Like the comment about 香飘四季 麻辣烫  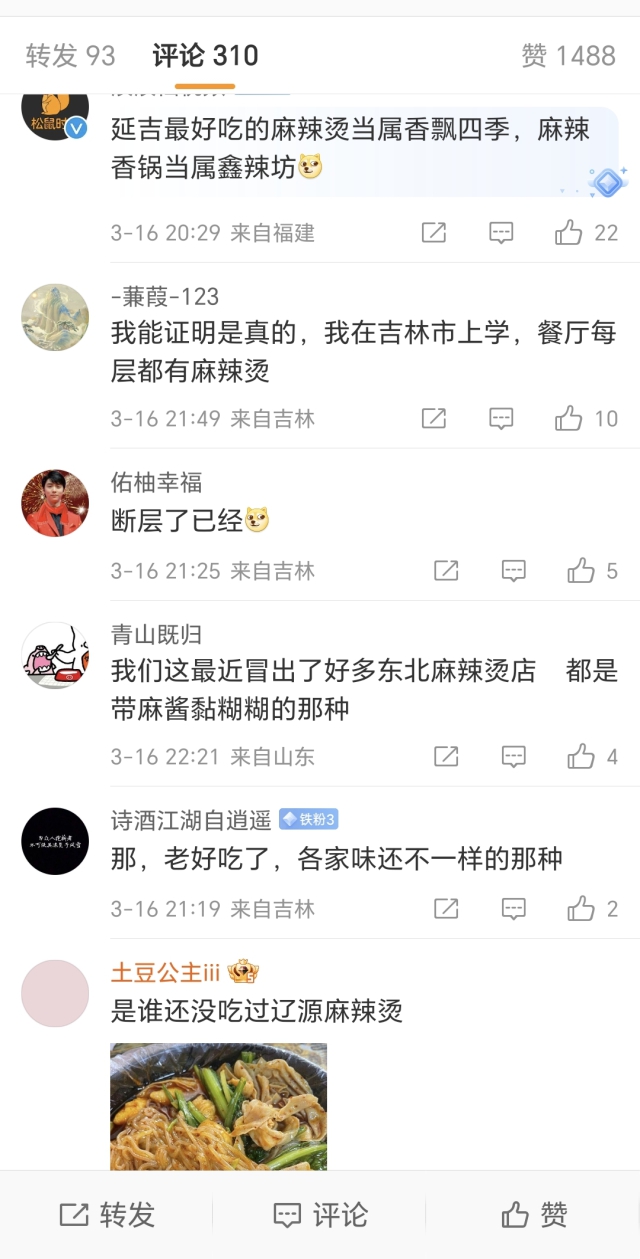pyautogui.click(x=570, y=233)
